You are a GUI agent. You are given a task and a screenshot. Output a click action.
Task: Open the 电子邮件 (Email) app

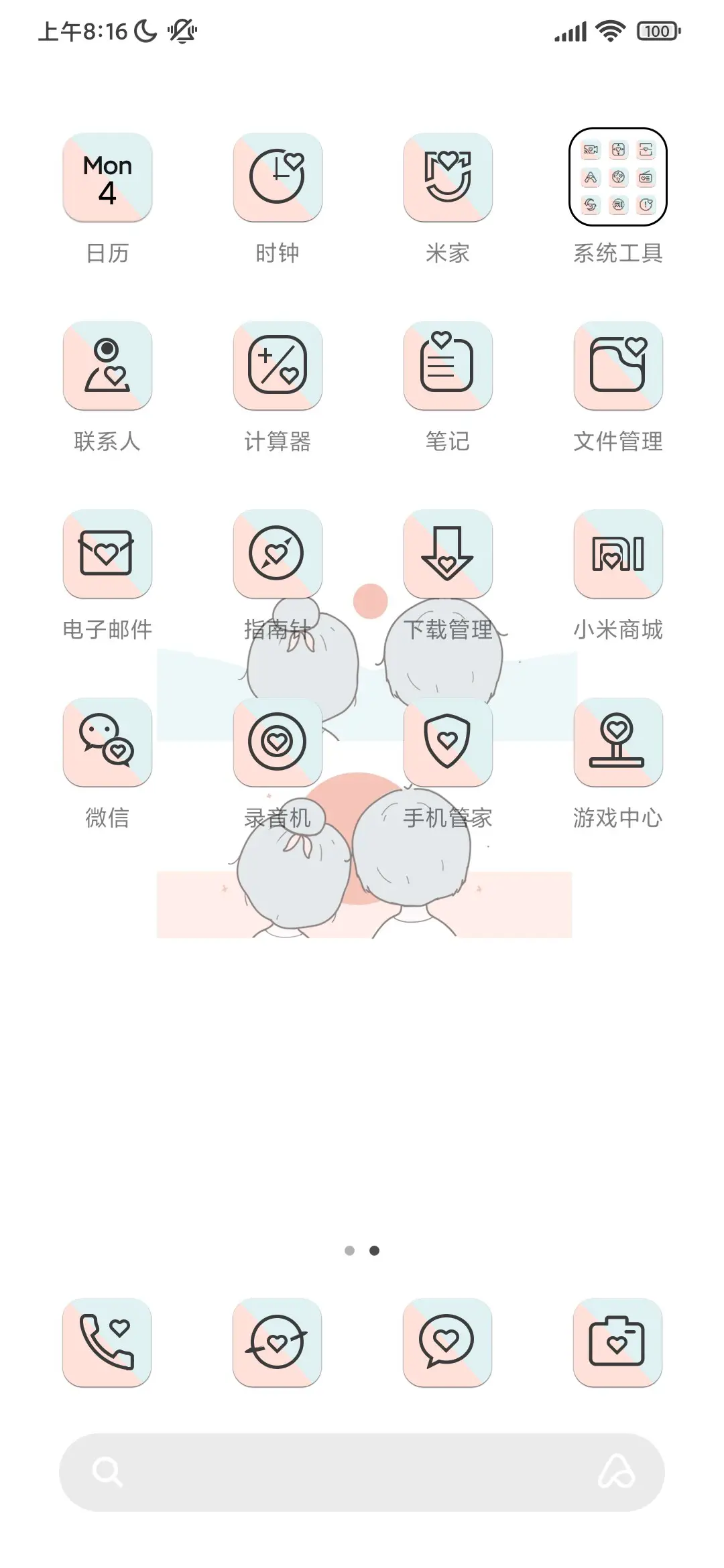click(107, 554)
